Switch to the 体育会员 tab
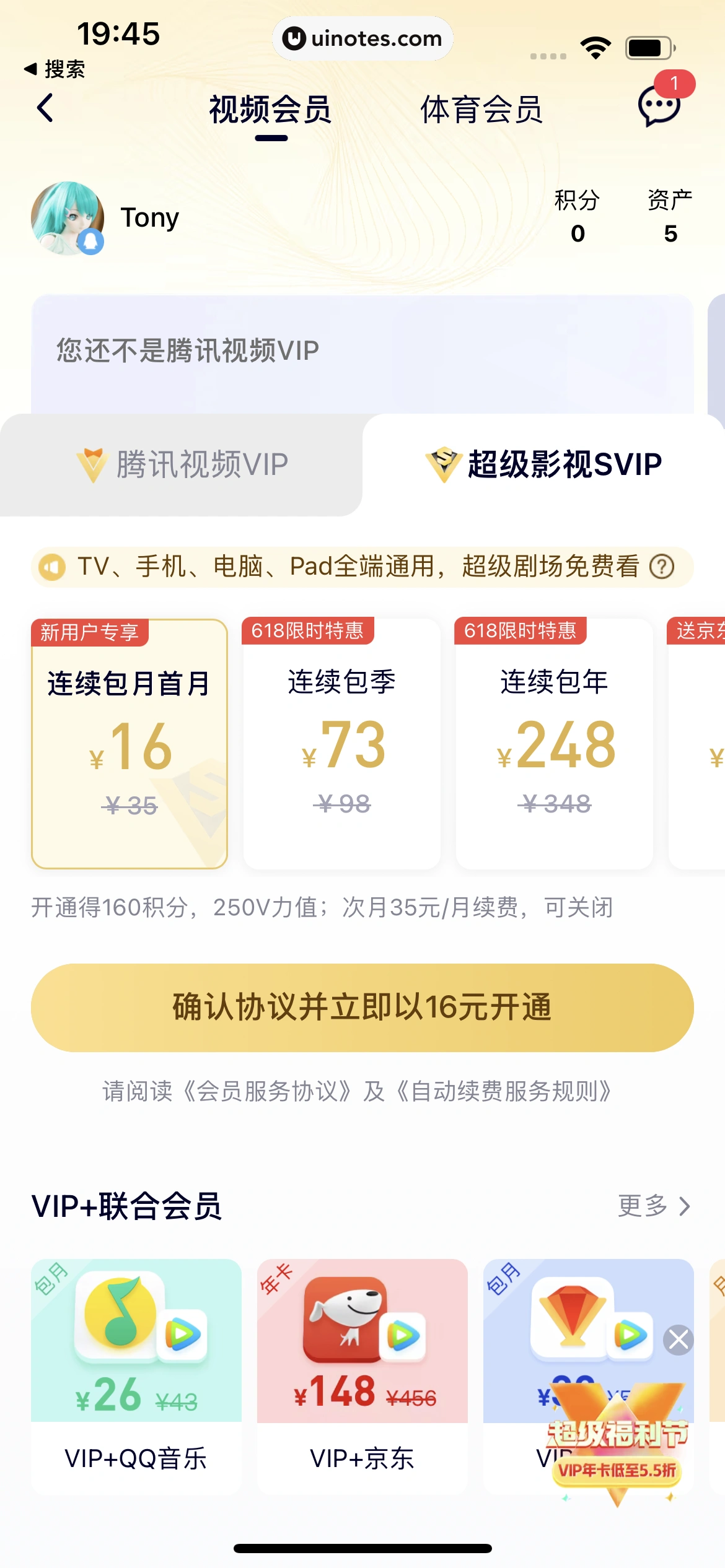Viewport: 725px width, 1568px height. [483, 110]
